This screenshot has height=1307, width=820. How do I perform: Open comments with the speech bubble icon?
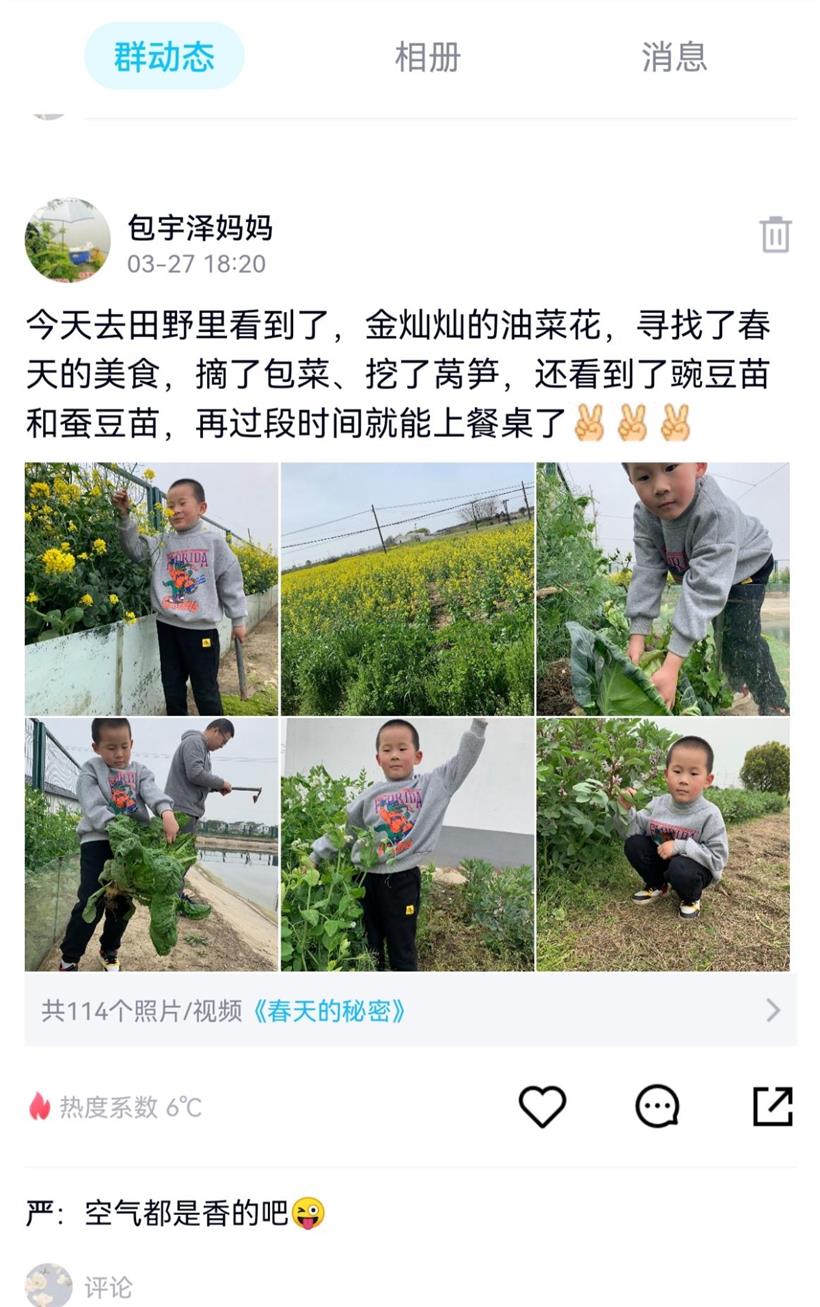(657, 1107)
